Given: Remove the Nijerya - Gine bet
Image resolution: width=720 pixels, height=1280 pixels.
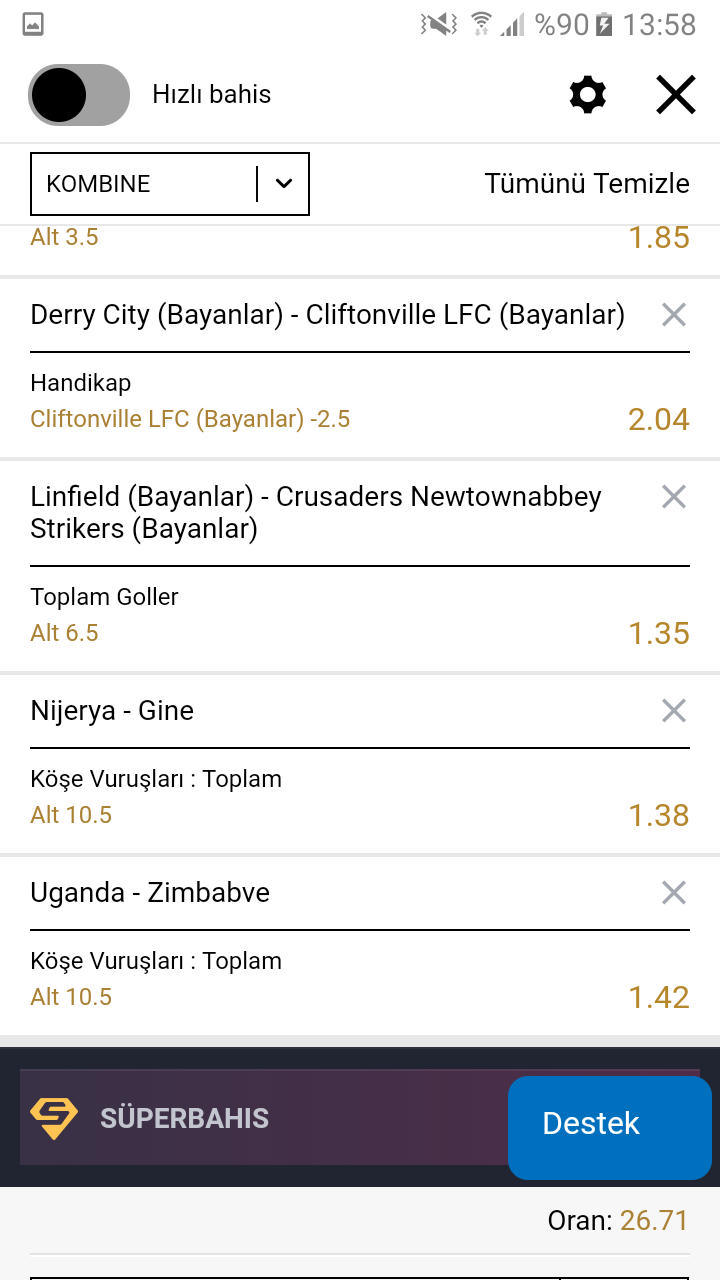Looking at the screenshot, I should 674,711.
